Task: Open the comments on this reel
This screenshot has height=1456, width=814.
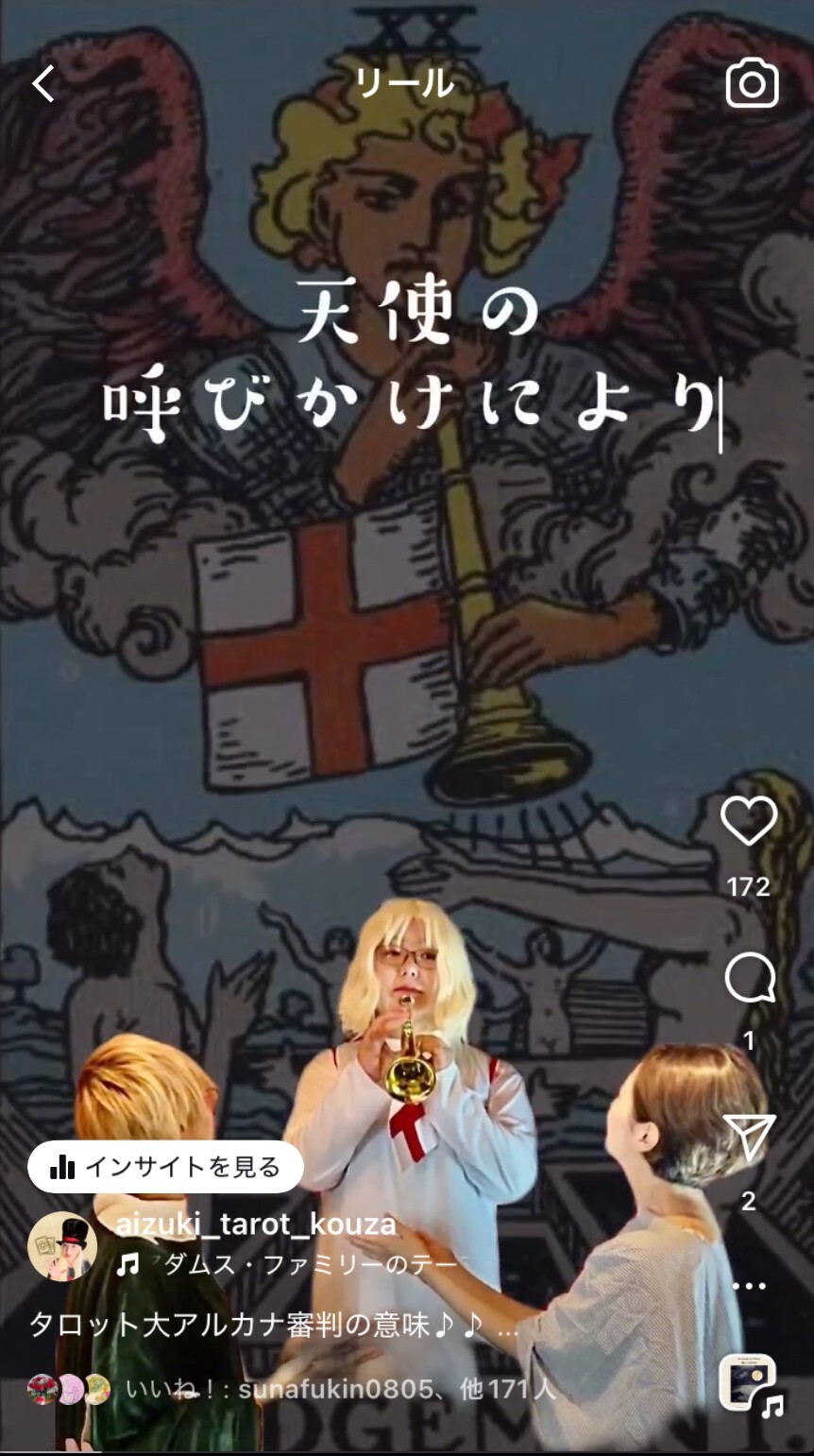Action: point(749,979)
